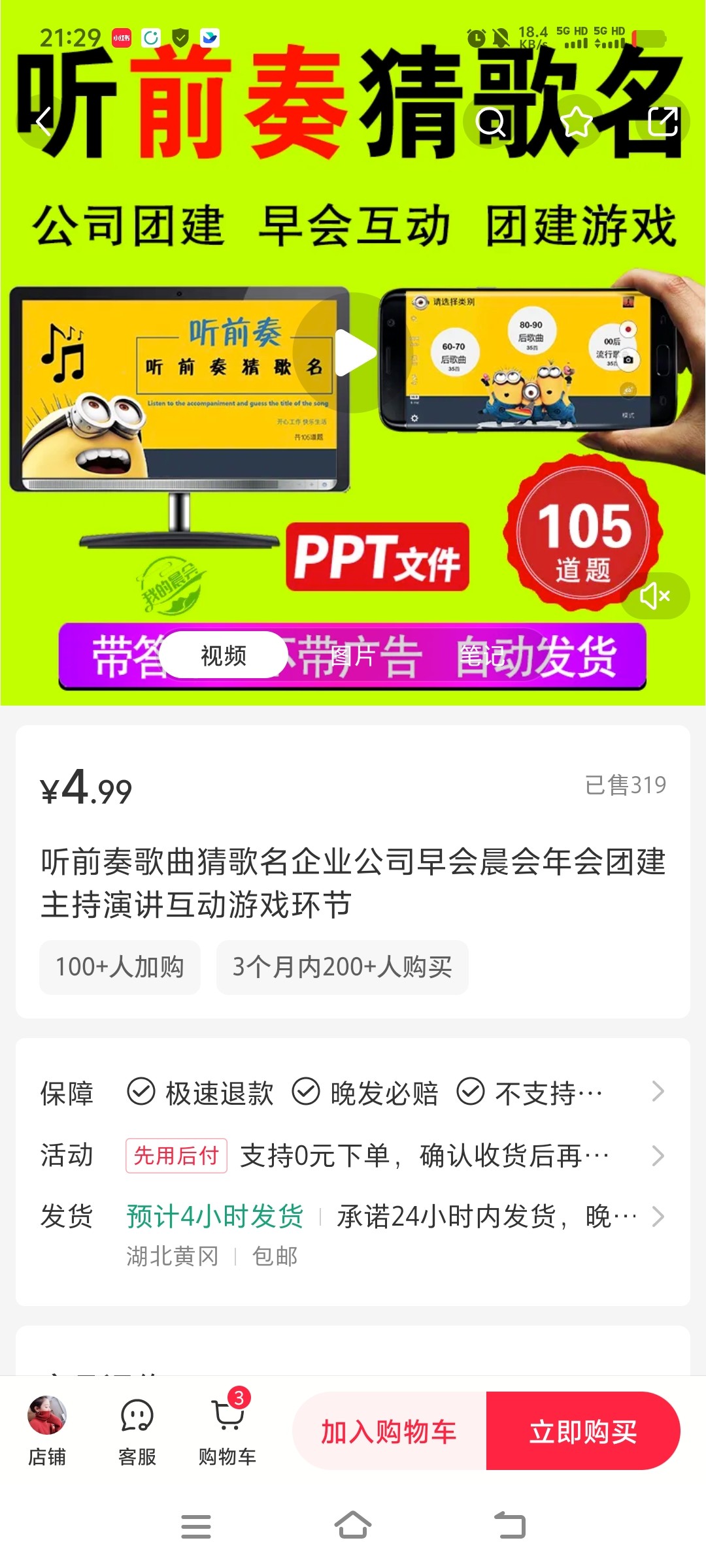Visit the seller's 店铺

(47, 1431)
